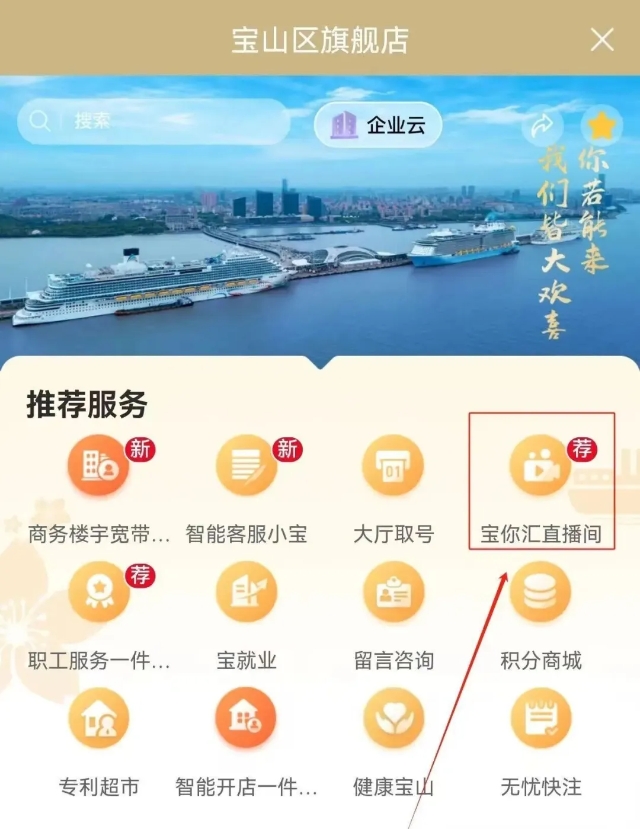
Task: Open 商务楼宇宽带 service
Action: tap(99, 467)
